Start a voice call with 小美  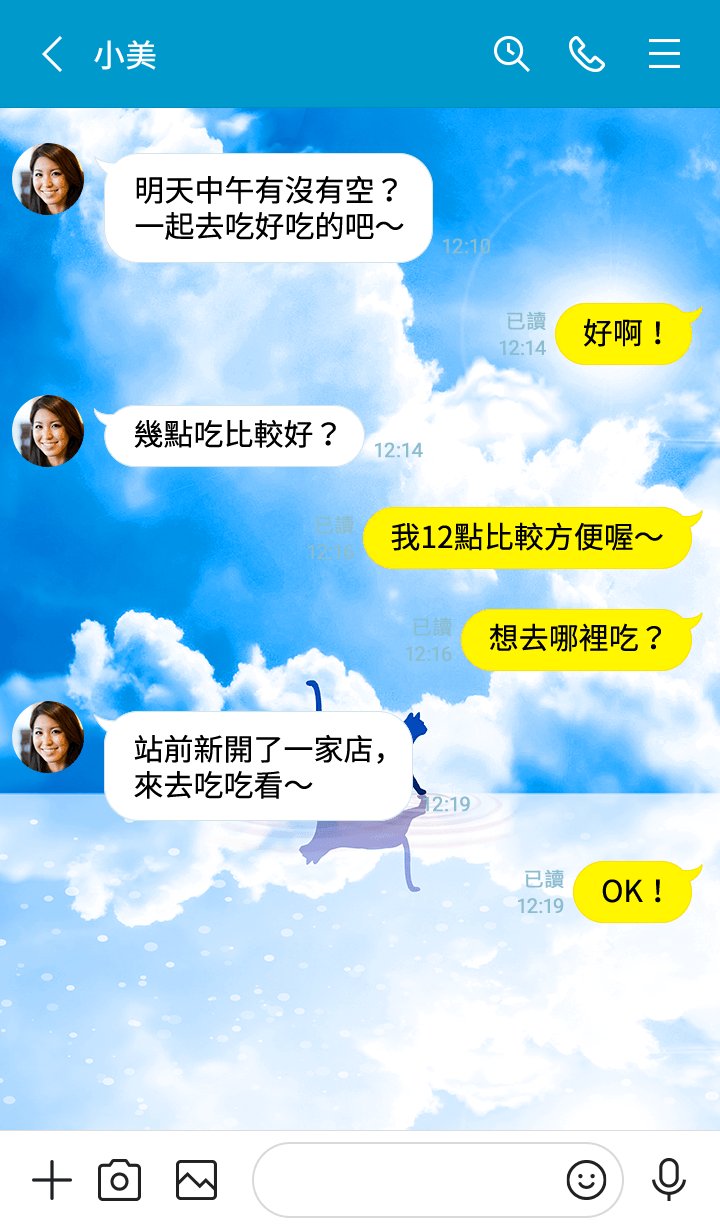click(x=587, y=54)
